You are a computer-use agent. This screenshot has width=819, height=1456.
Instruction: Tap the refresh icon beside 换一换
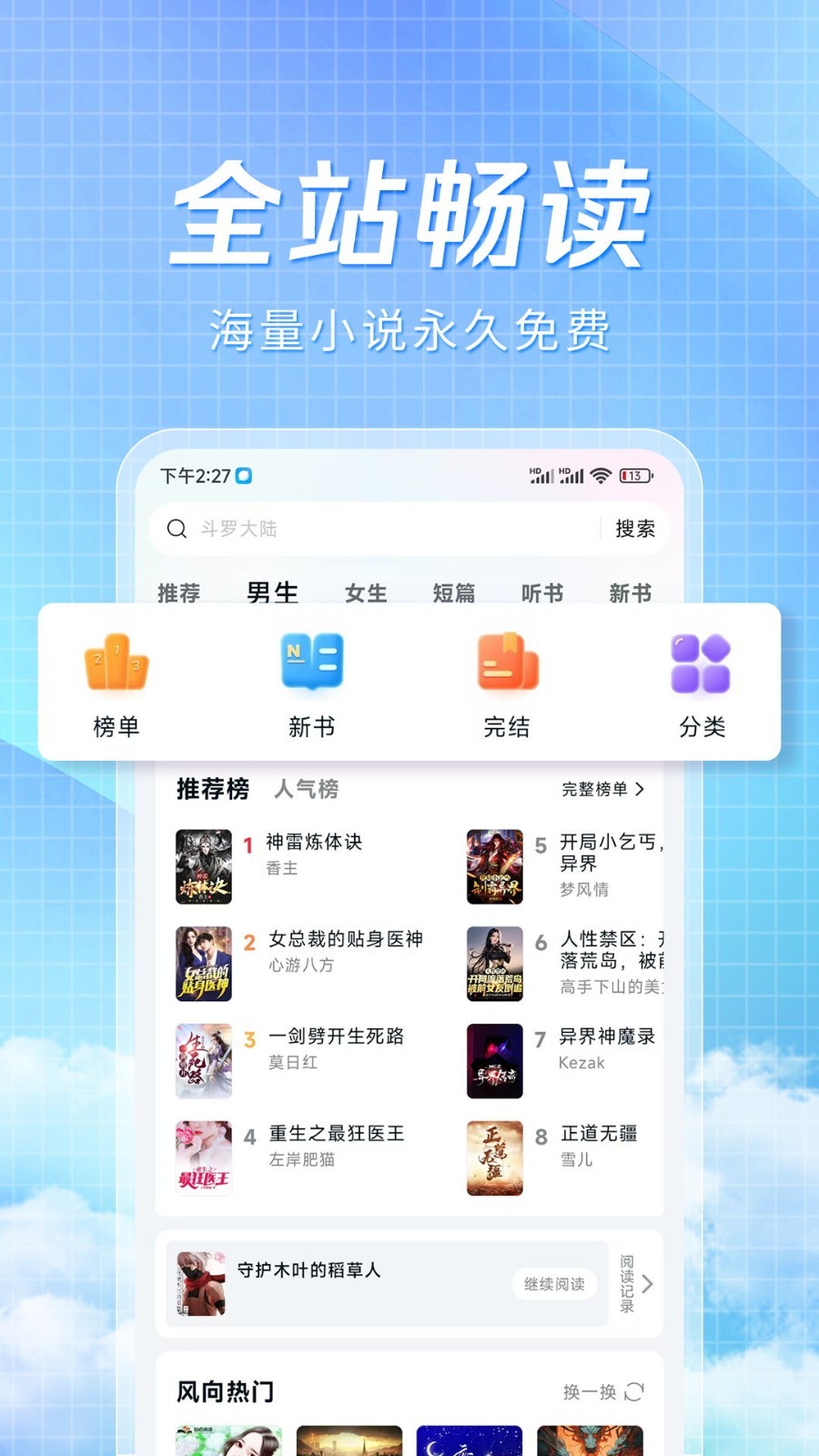(635, 1392)
